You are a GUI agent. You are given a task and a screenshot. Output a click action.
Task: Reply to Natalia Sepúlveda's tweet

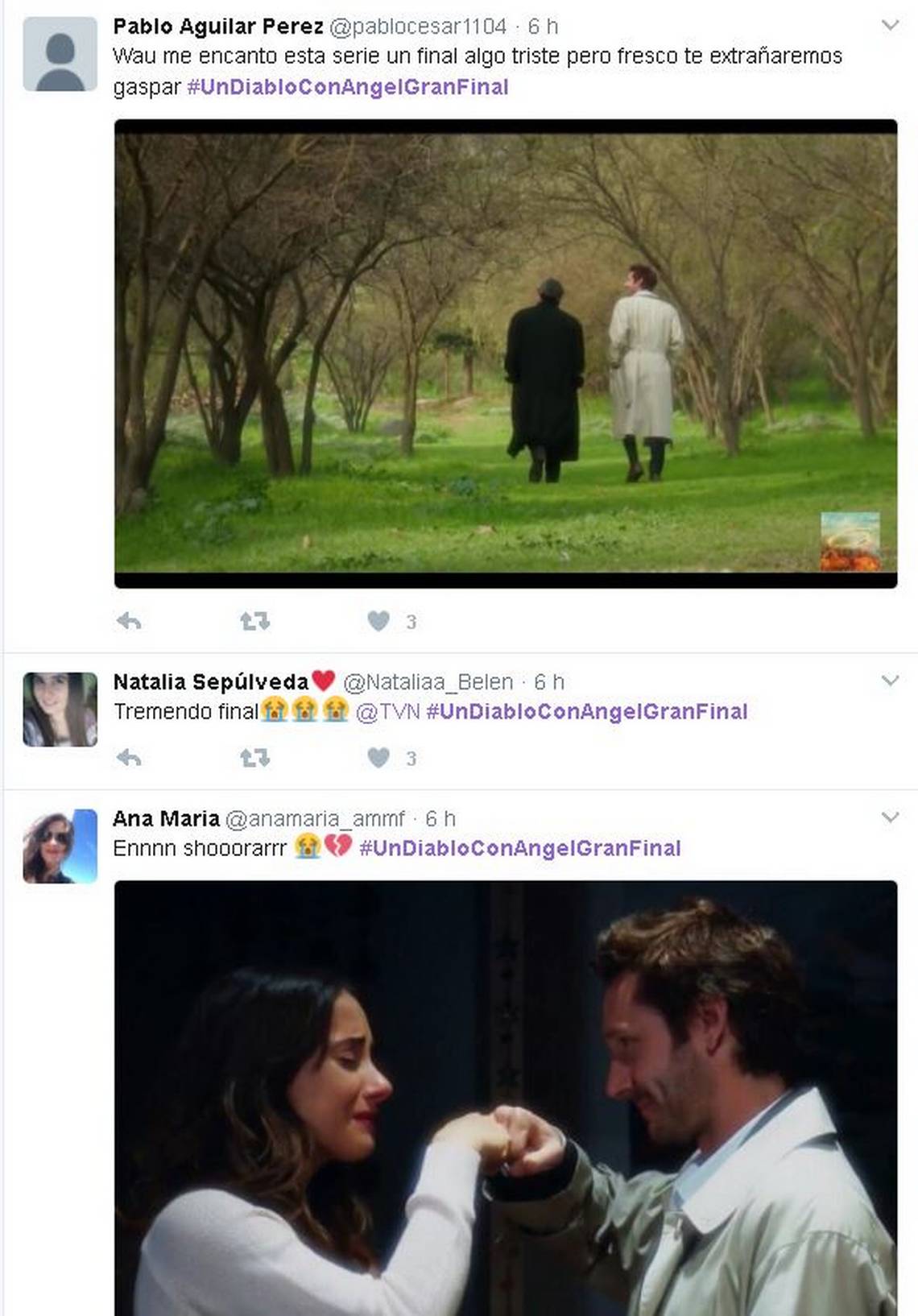point(129,758)
